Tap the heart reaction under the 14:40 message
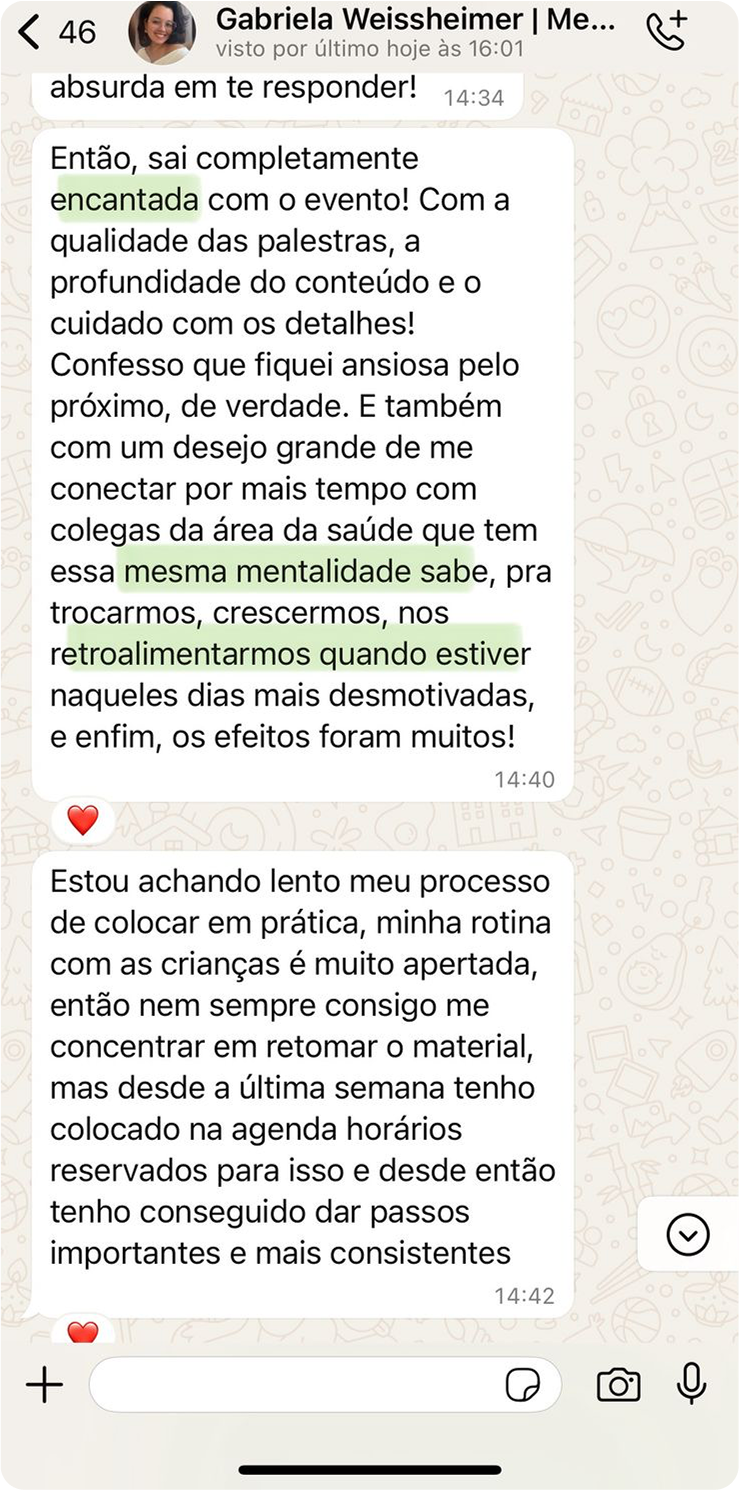 tap(83, 821)
